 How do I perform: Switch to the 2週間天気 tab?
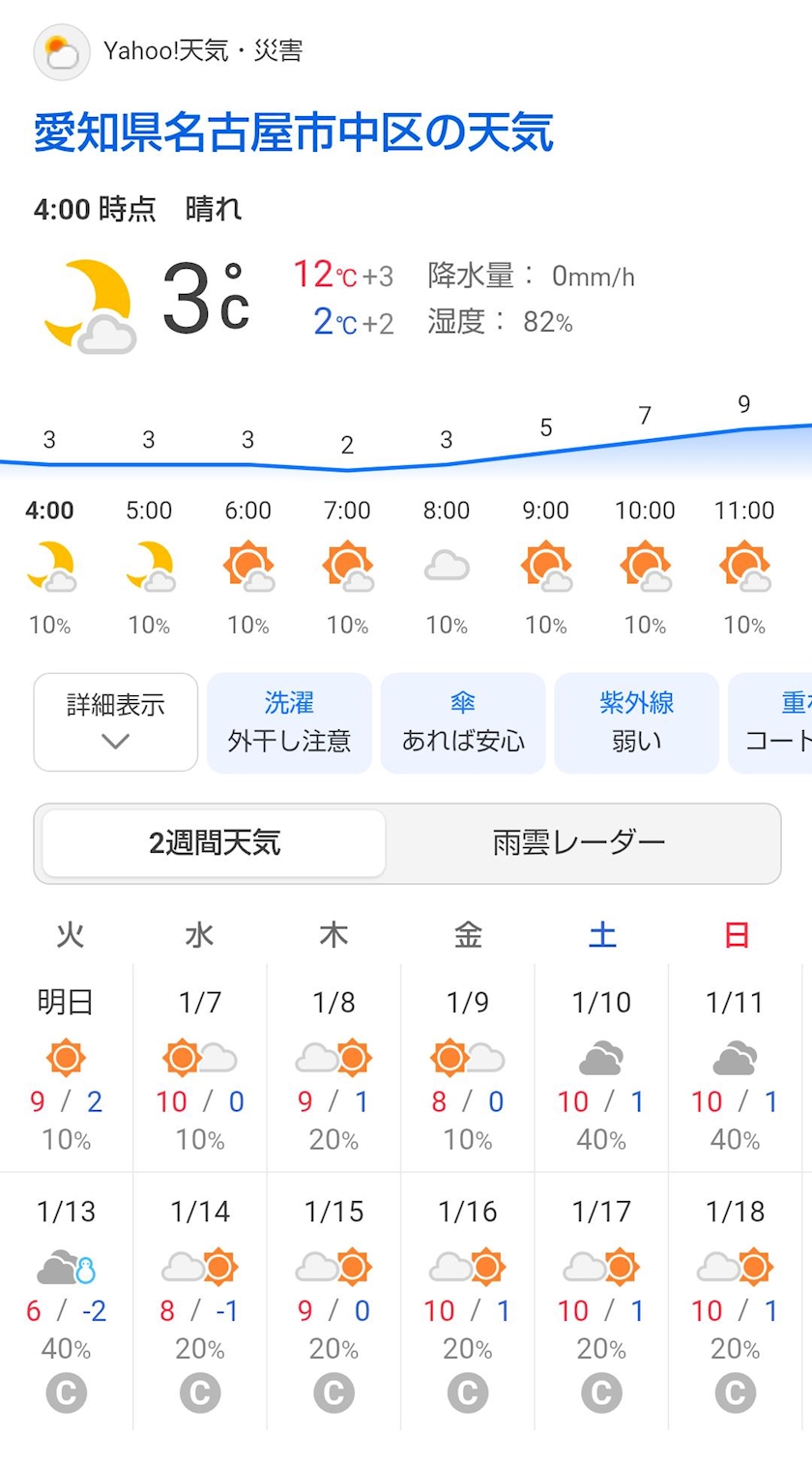coord(215,843)
